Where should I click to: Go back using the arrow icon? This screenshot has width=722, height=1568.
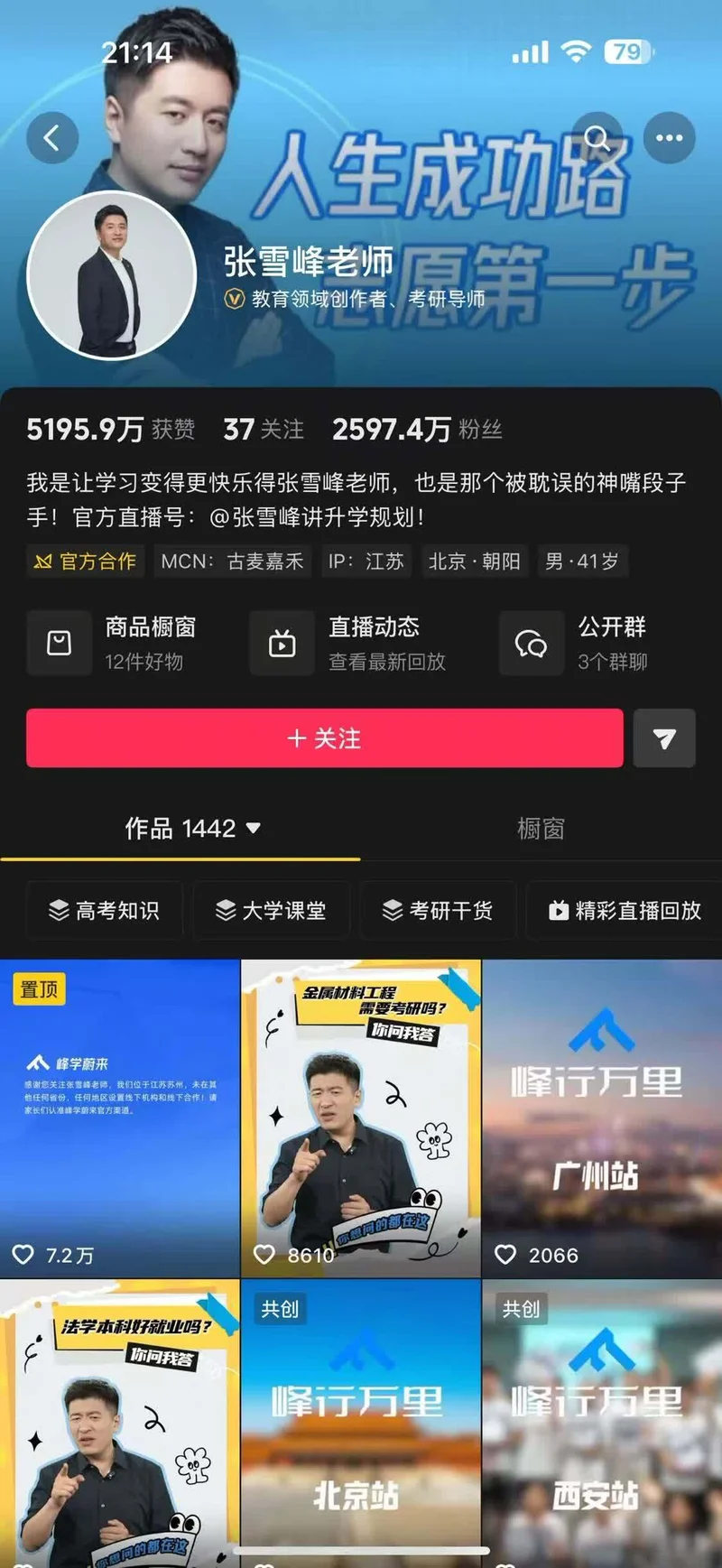coord(52,138)
